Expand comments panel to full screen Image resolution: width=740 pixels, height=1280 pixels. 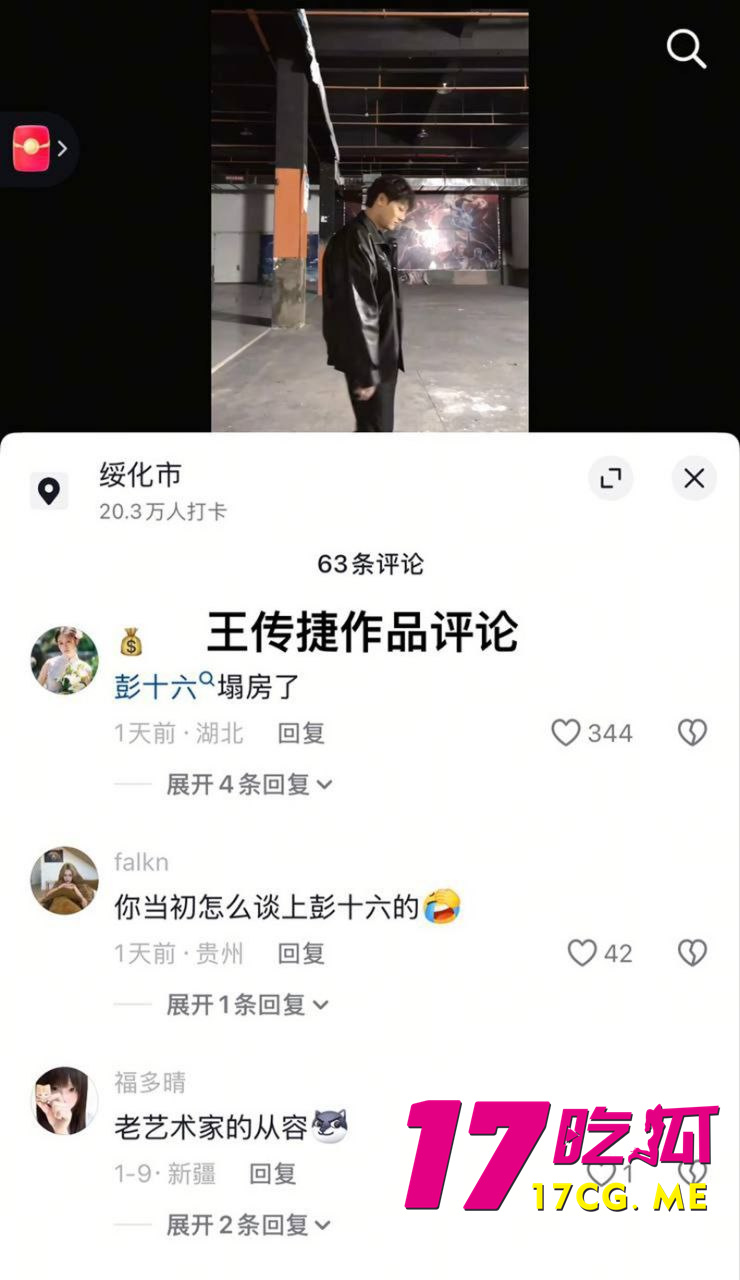point(610,479)
